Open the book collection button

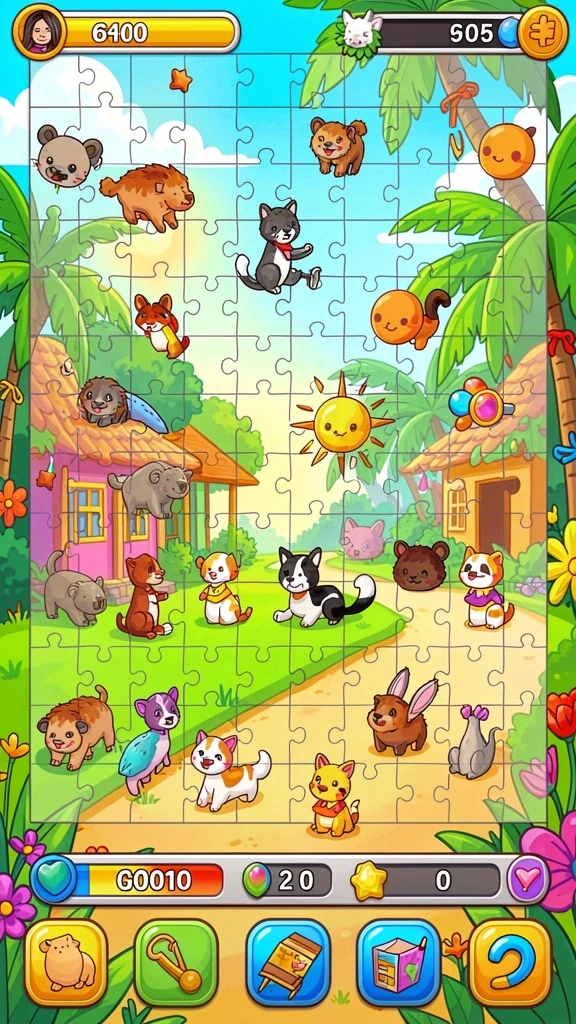point(398,962)
